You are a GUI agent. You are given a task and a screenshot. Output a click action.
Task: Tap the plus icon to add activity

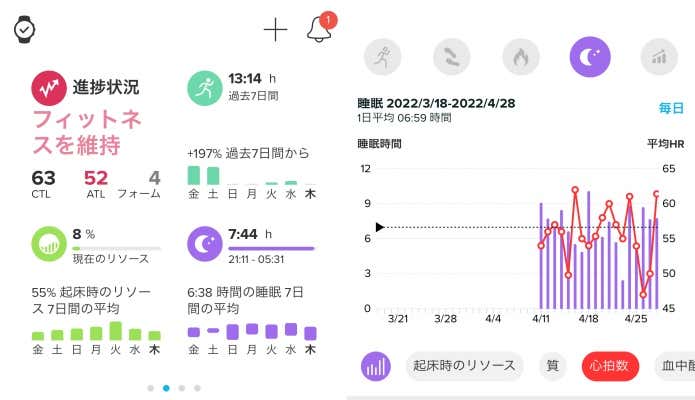coord(275,29)
